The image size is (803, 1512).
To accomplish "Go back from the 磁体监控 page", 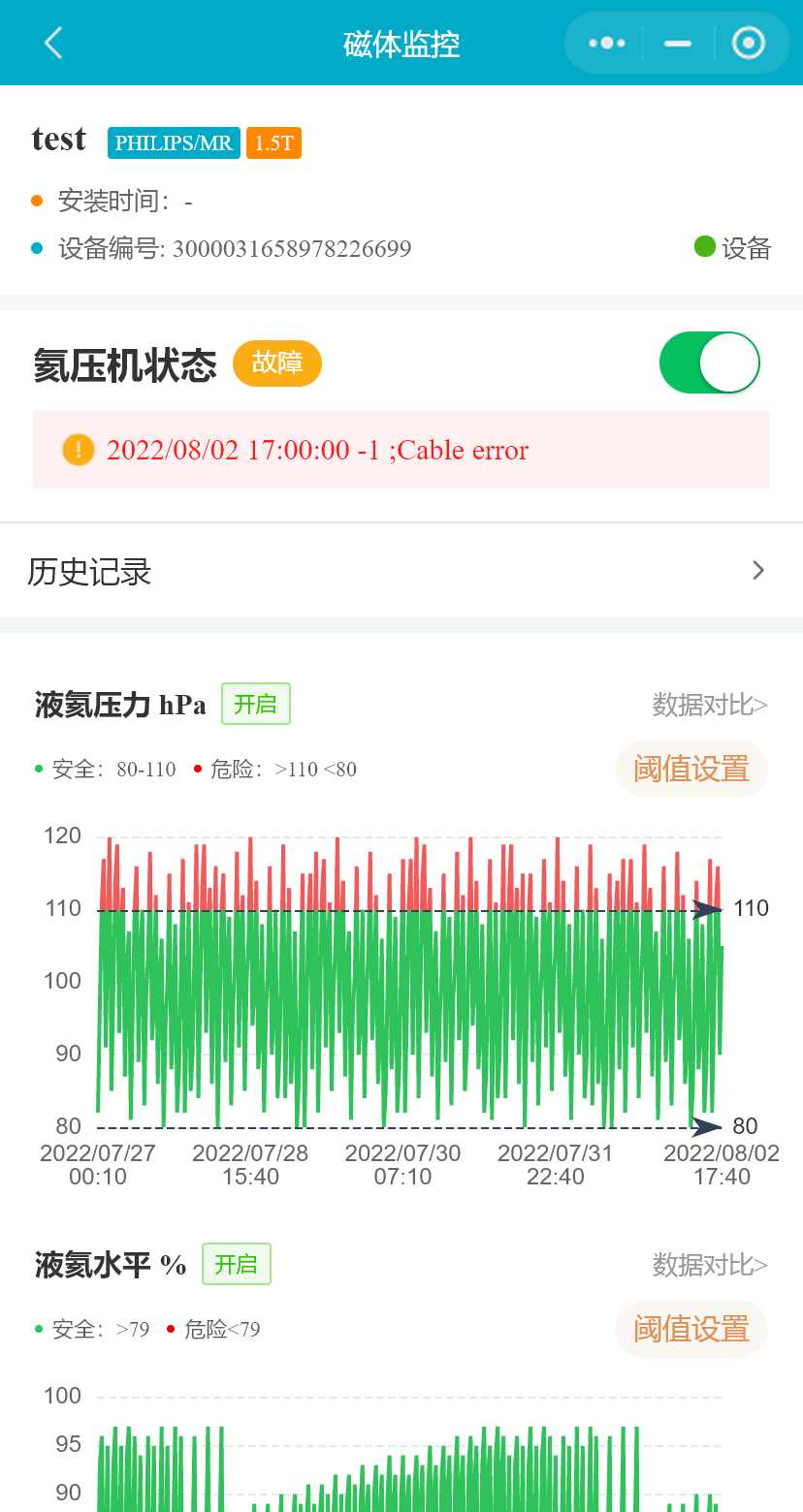I will (53, 43).
